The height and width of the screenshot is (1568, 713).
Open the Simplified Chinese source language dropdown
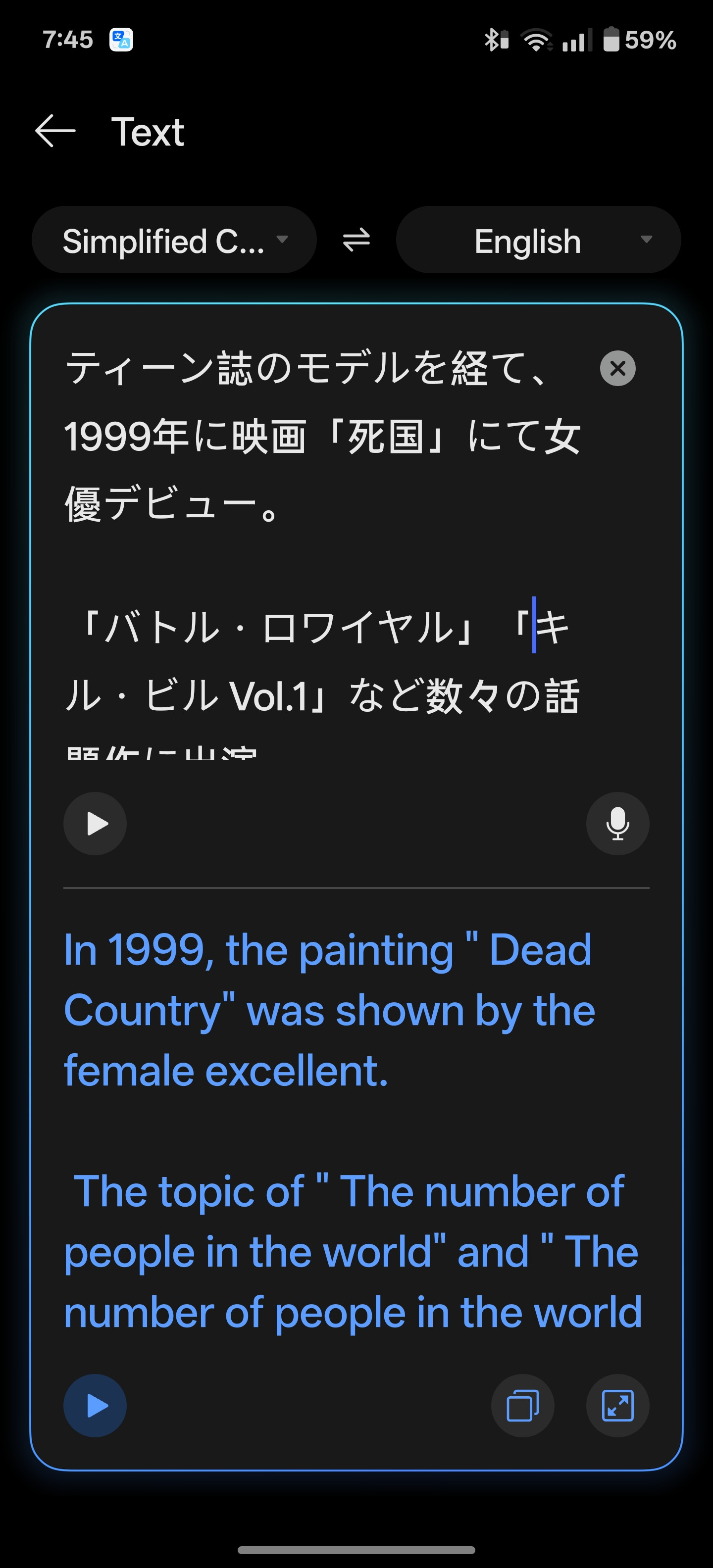174,241
